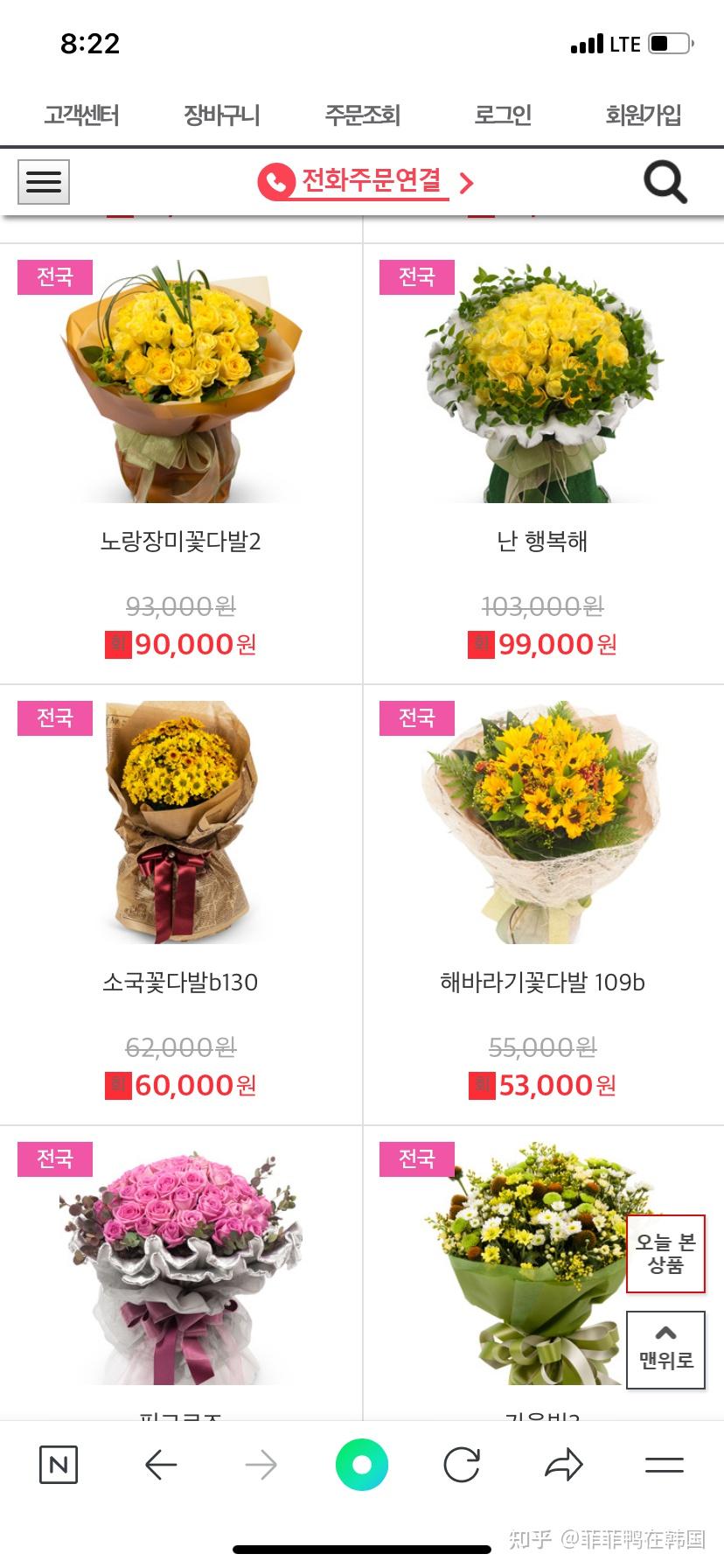724x1568 pixels.
Task: View the 해바라기꽃다발 109b product
Action: (x=543, y=905)
